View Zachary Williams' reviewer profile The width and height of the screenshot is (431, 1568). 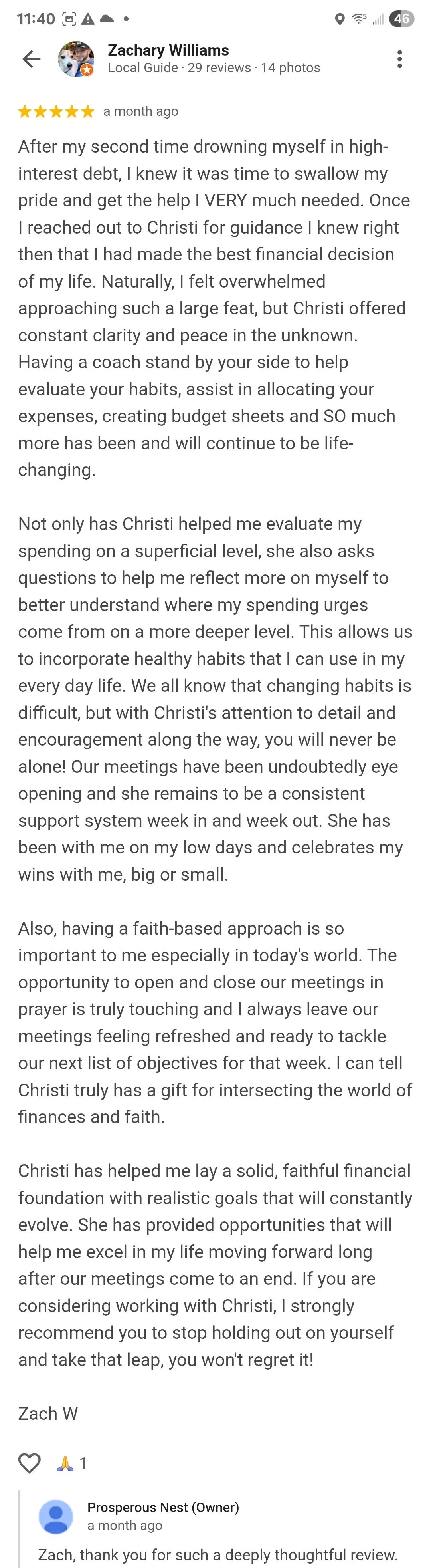(168, 50)
